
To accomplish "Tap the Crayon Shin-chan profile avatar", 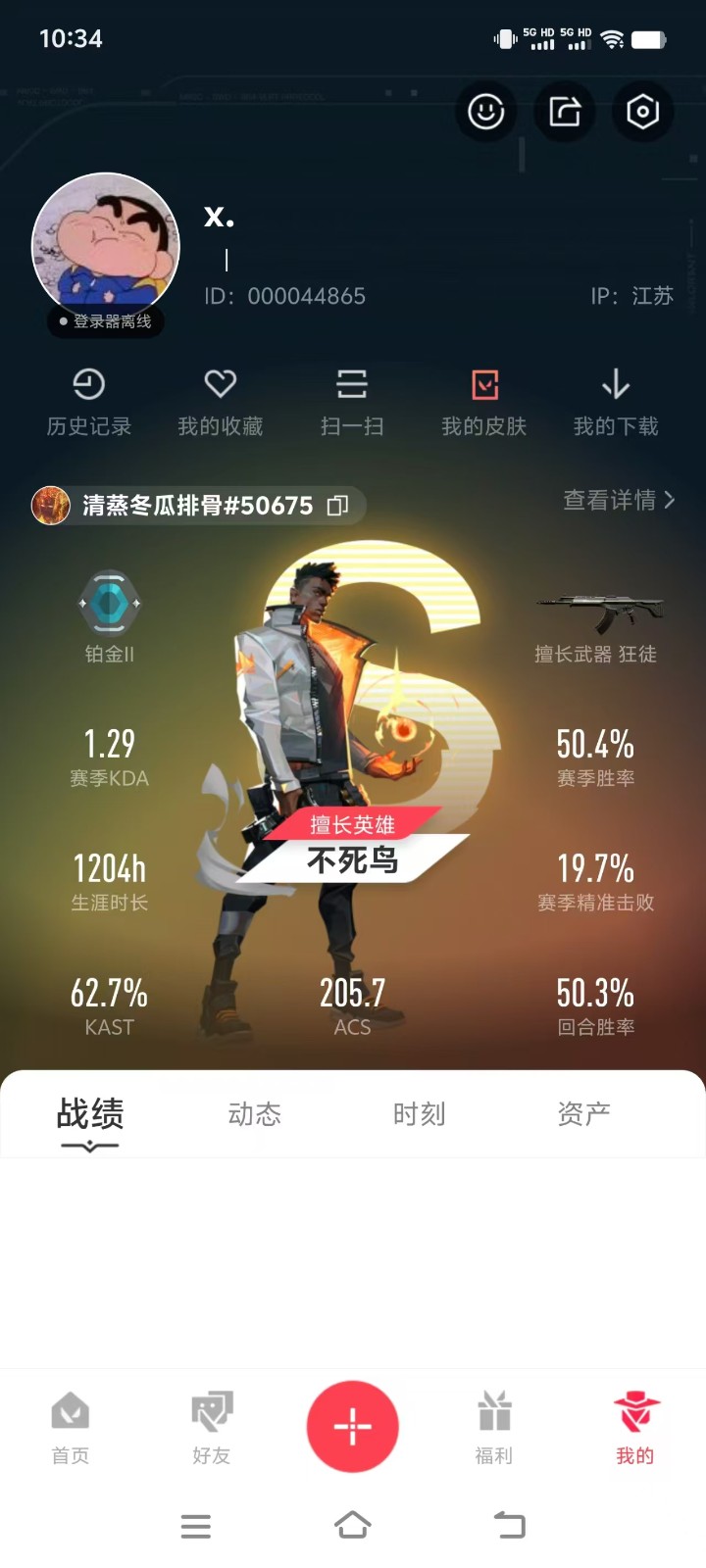I will [106, 246].
